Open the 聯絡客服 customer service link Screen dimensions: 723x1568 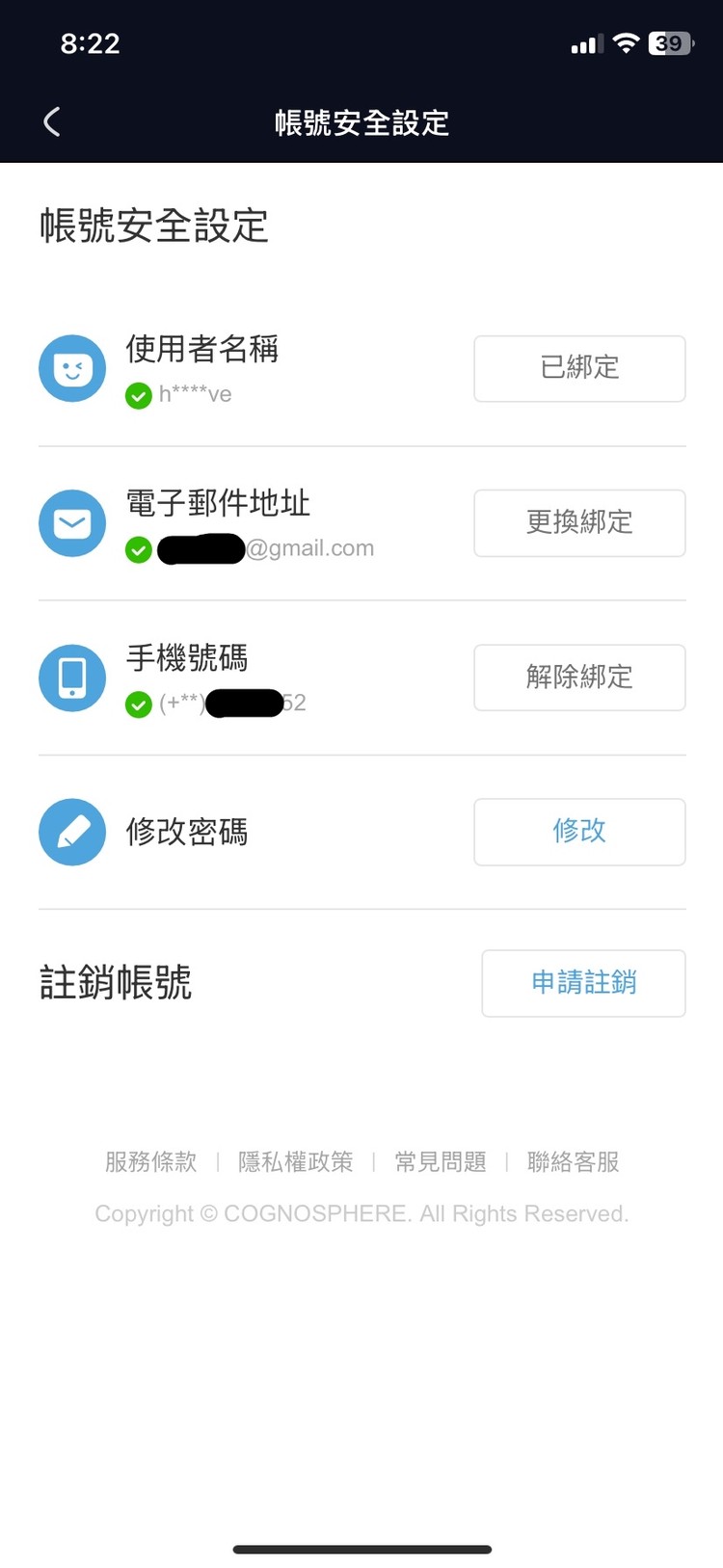(x=573, y=1162)
